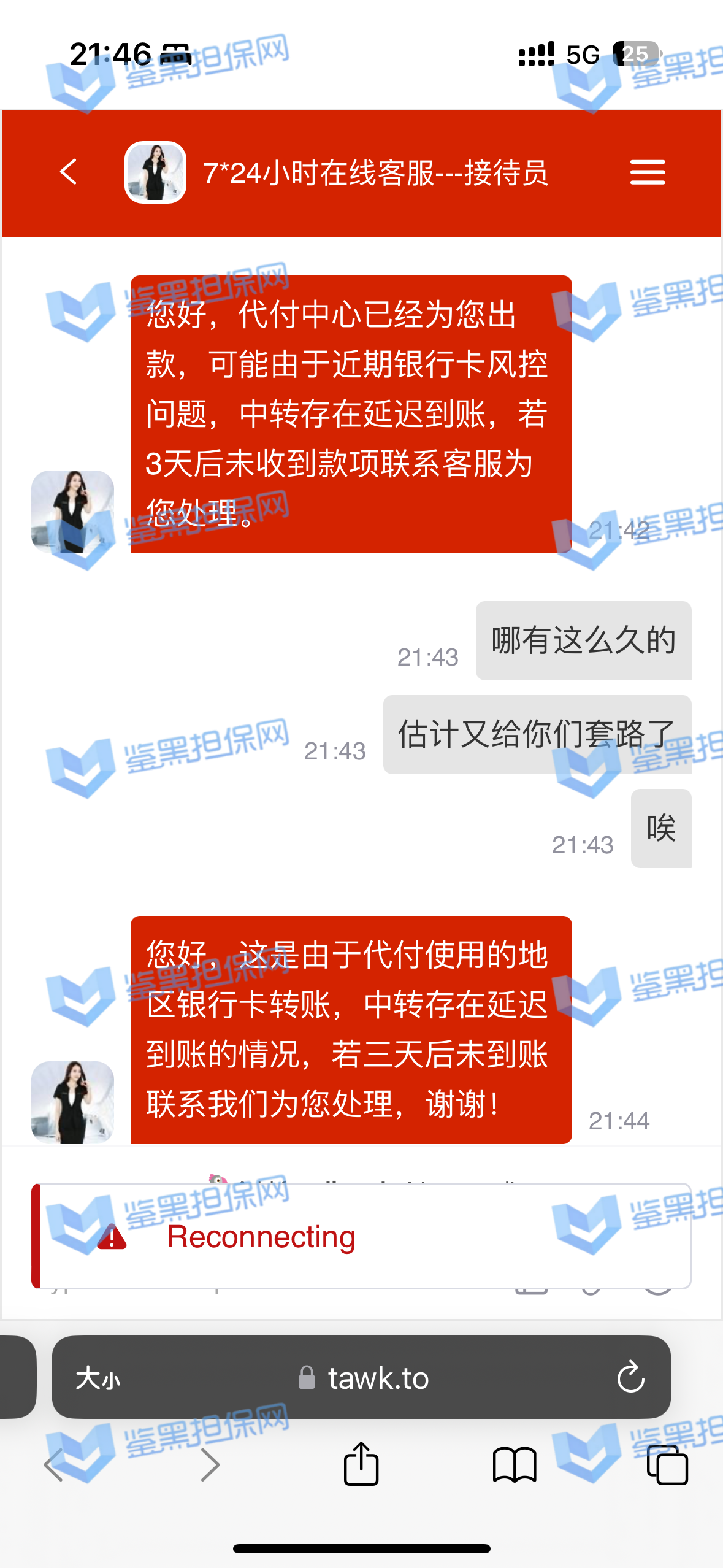Viewport: 723px width, 1568px height.
Task: Go back from the customer service chat
Action: click(x=69, y=172)
